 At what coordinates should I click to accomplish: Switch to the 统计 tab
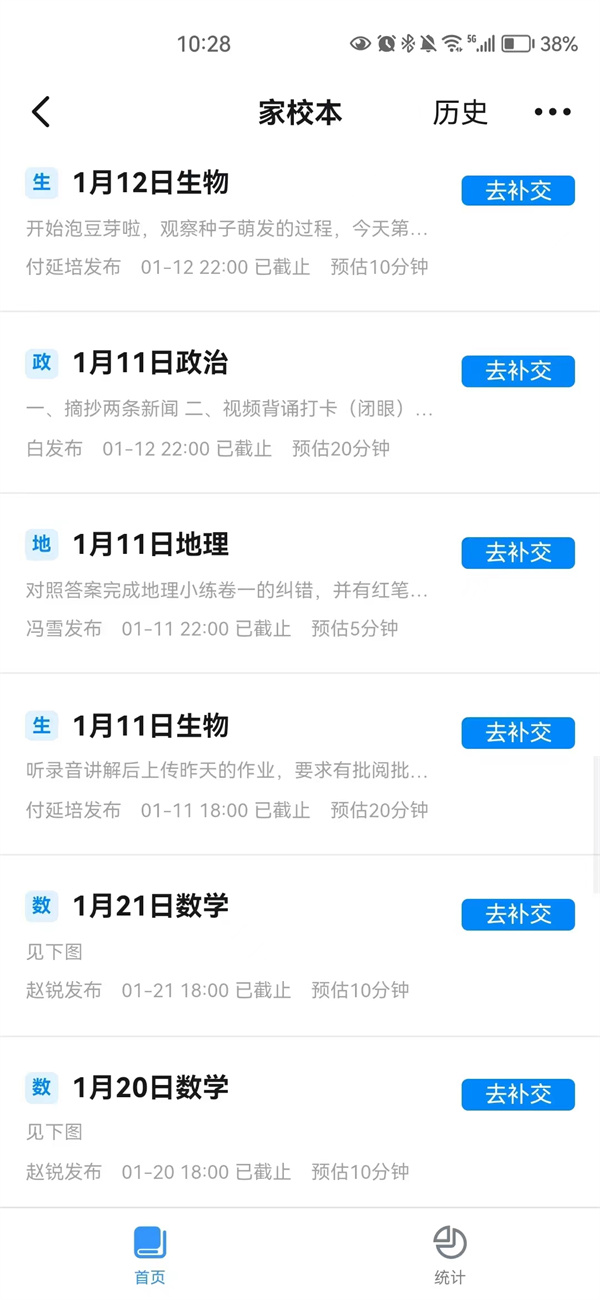[450, 1255]
